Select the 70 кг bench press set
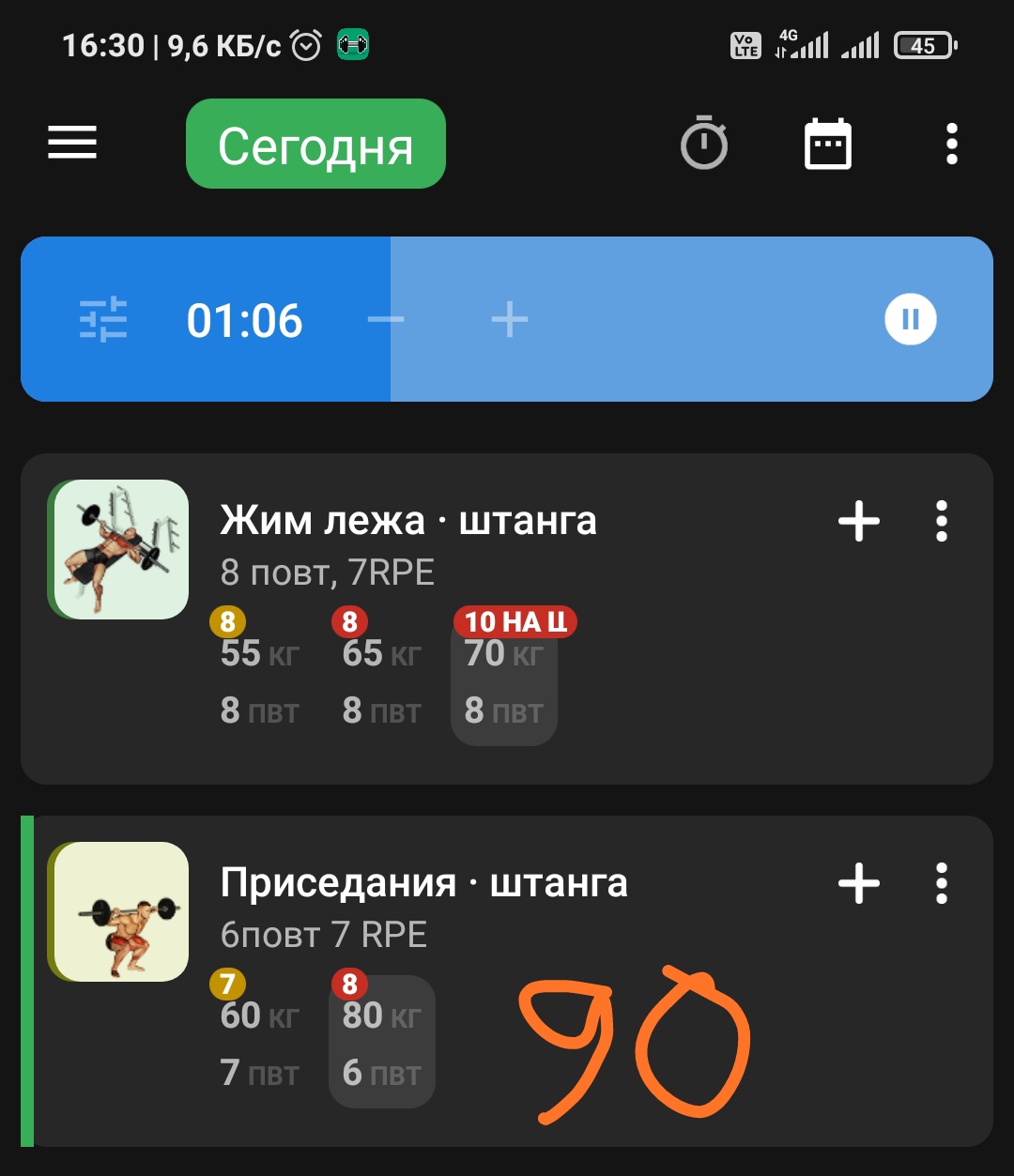This screenshot has height=1176, width=1014. point(504,682)
